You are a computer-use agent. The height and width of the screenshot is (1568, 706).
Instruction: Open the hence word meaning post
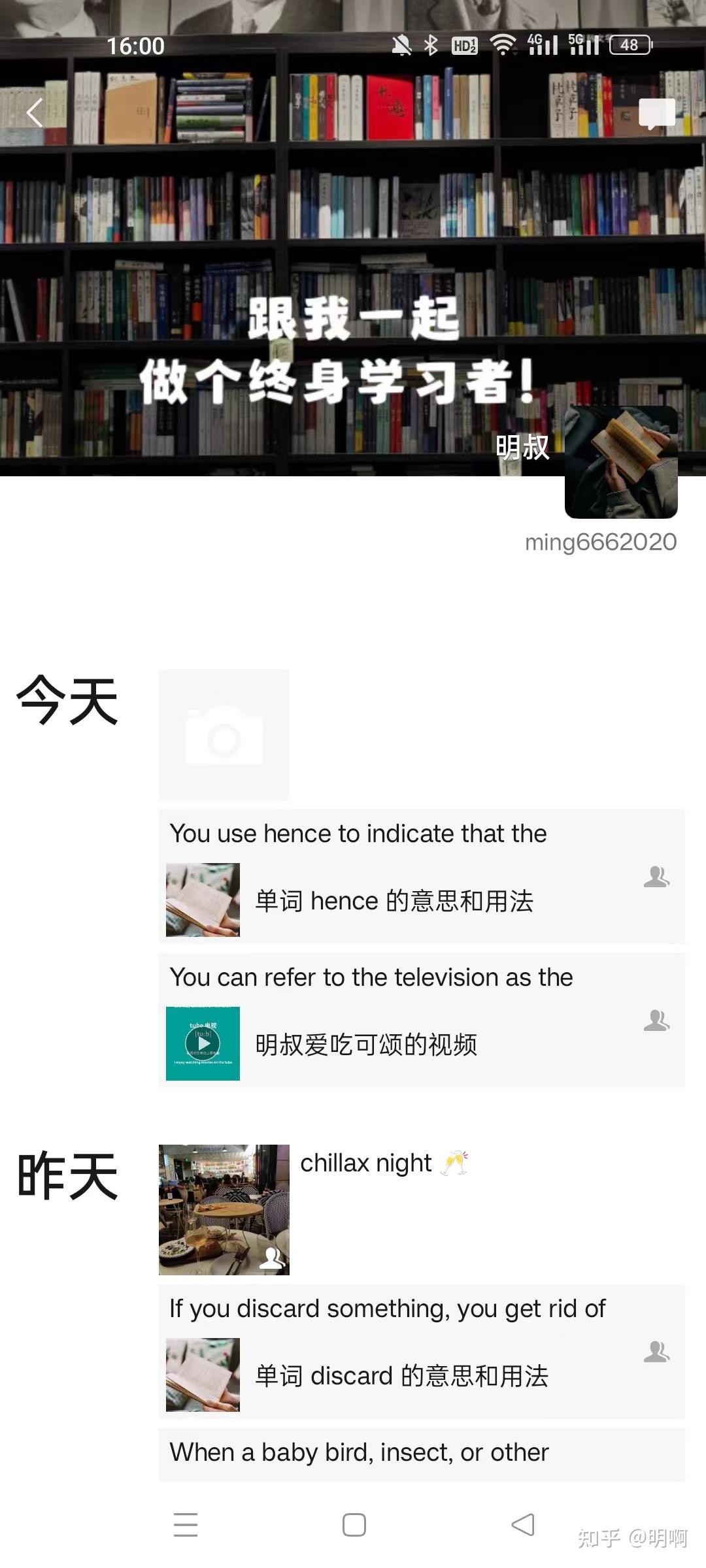point(422,877)
